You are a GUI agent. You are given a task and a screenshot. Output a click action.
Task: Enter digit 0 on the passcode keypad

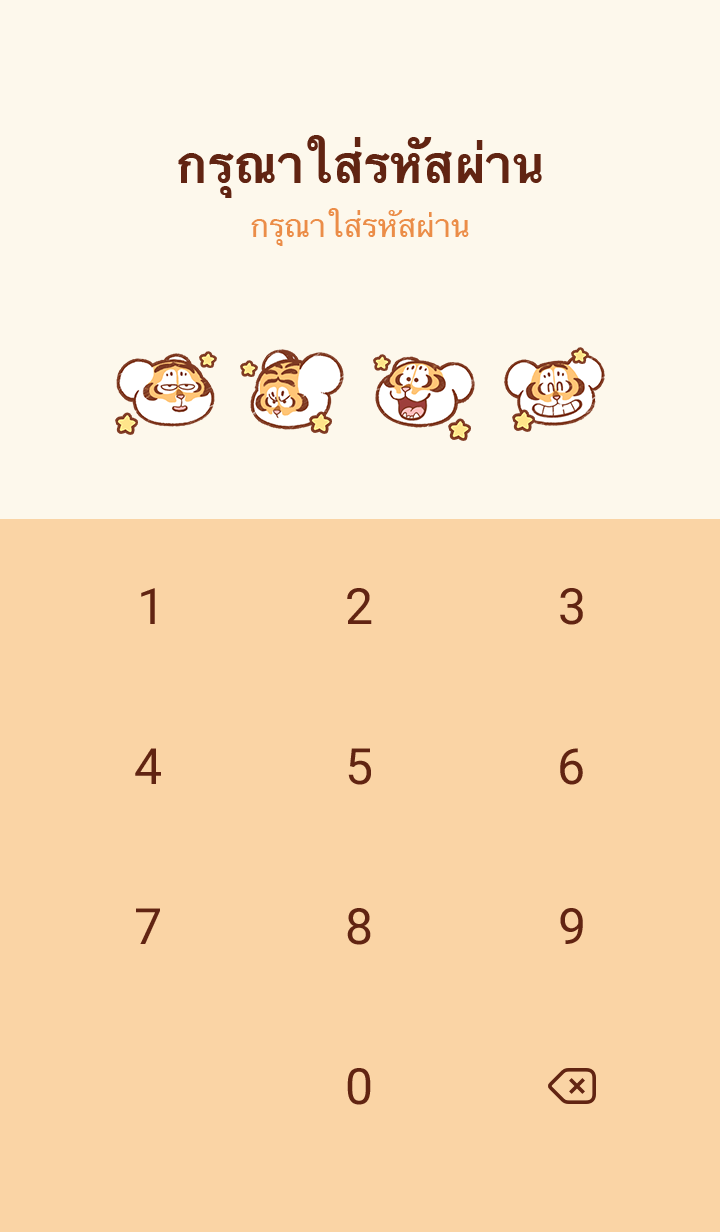pos(359,1087)
